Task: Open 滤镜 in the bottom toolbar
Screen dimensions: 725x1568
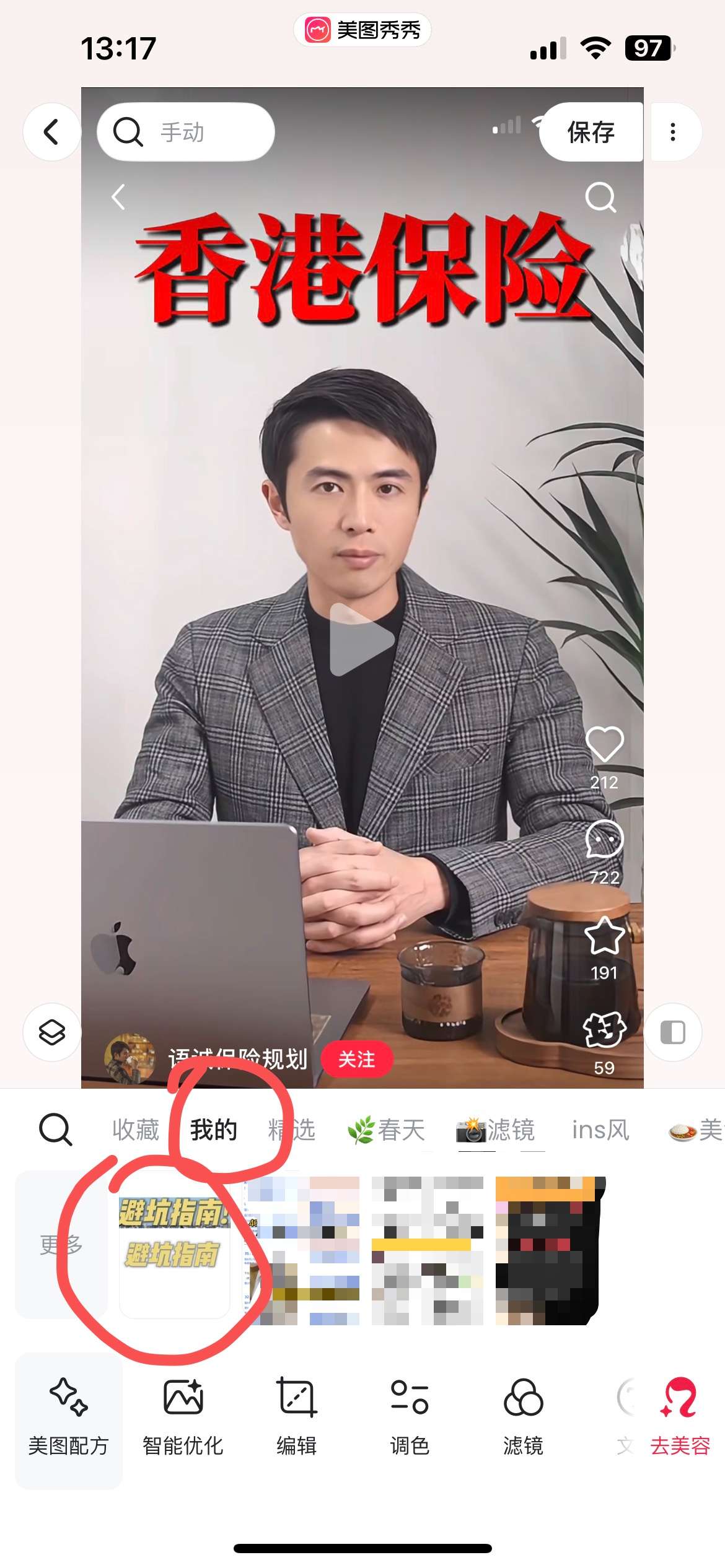Action: [x=524, y=1418]
